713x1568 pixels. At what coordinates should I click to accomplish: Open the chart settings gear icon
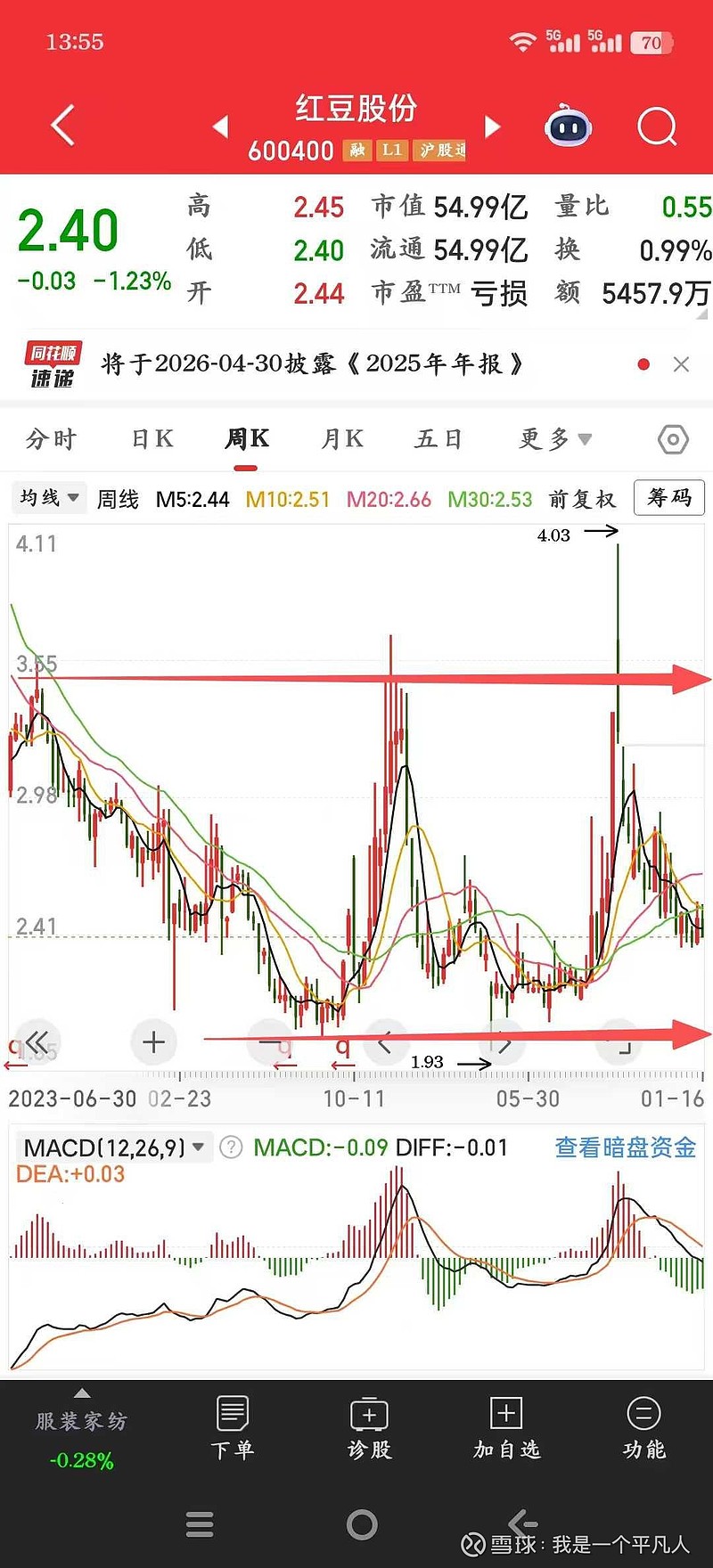673,438
